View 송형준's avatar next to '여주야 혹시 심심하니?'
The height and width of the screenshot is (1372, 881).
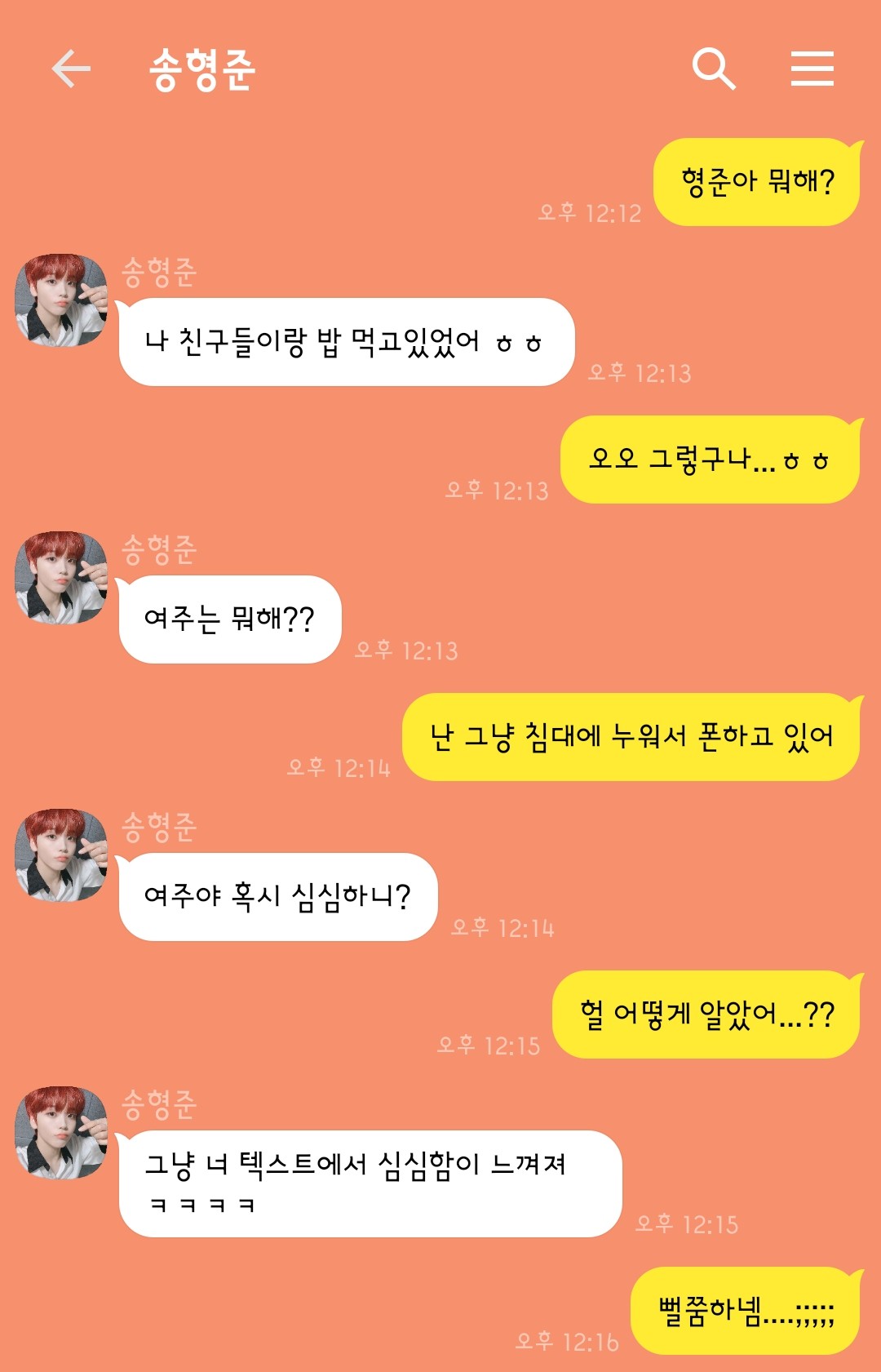point(61,855)
